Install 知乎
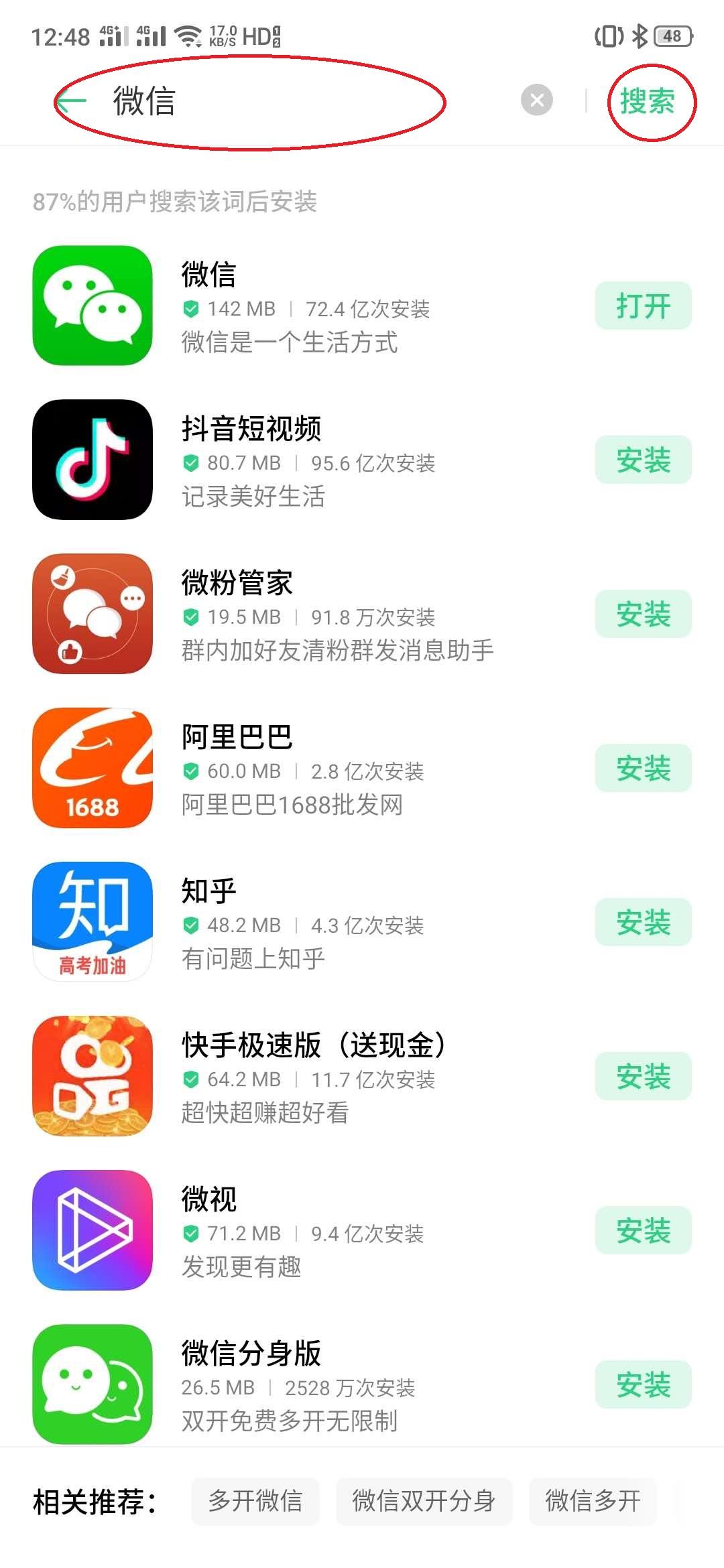Viewport: 724px width, 1568px height. (x=644, y=922)
